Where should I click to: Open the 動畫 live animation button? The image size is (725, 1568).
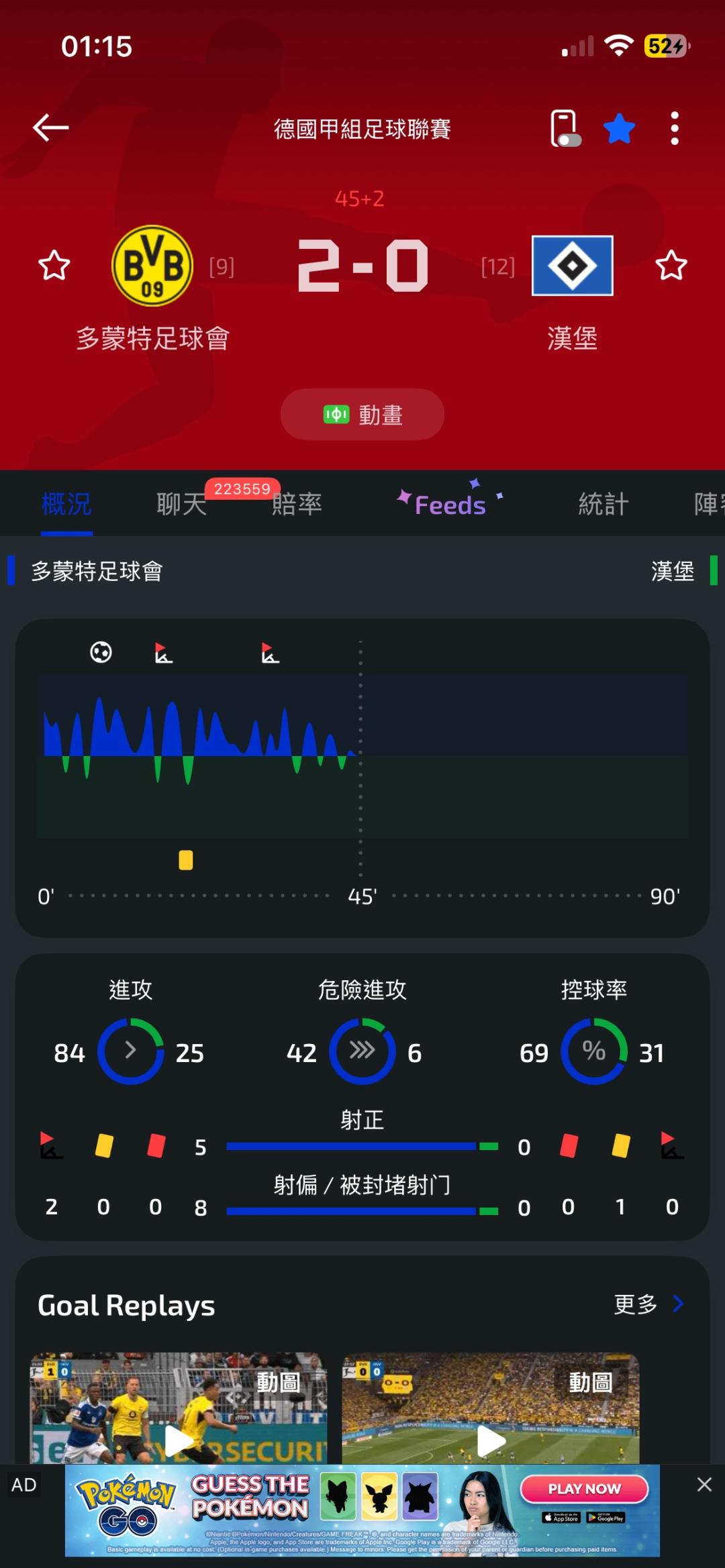coord(362,415)
